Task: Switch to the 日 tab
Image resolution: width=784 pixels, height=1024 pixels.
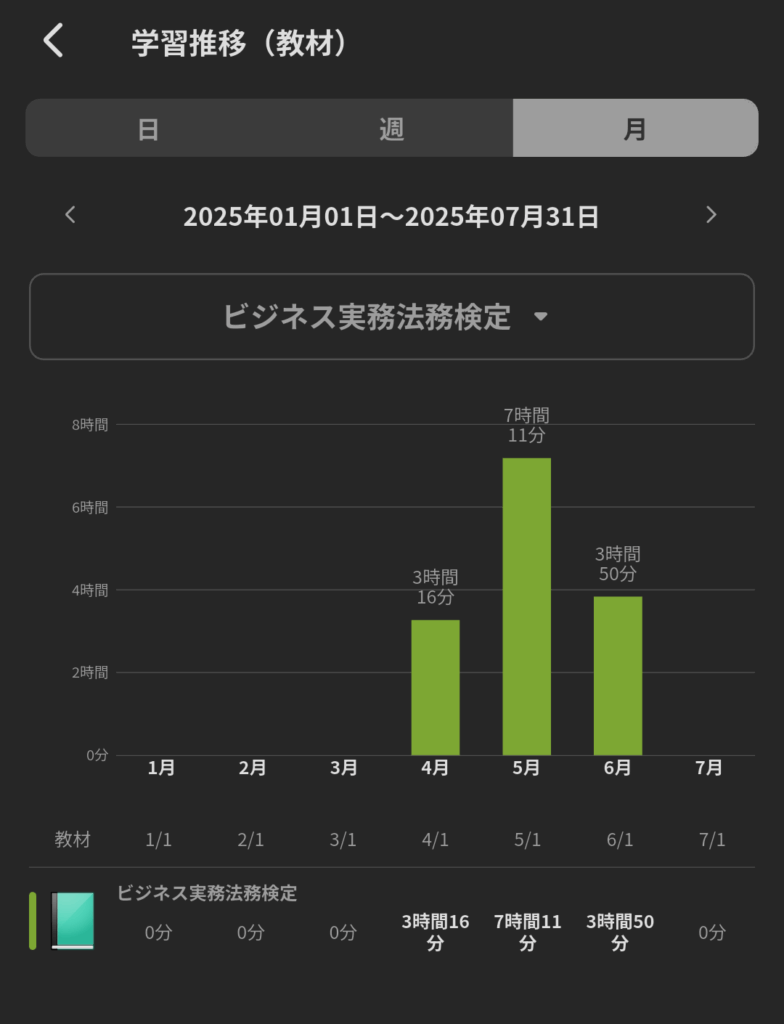Action: pyautogui.click(x=148, y=129)
